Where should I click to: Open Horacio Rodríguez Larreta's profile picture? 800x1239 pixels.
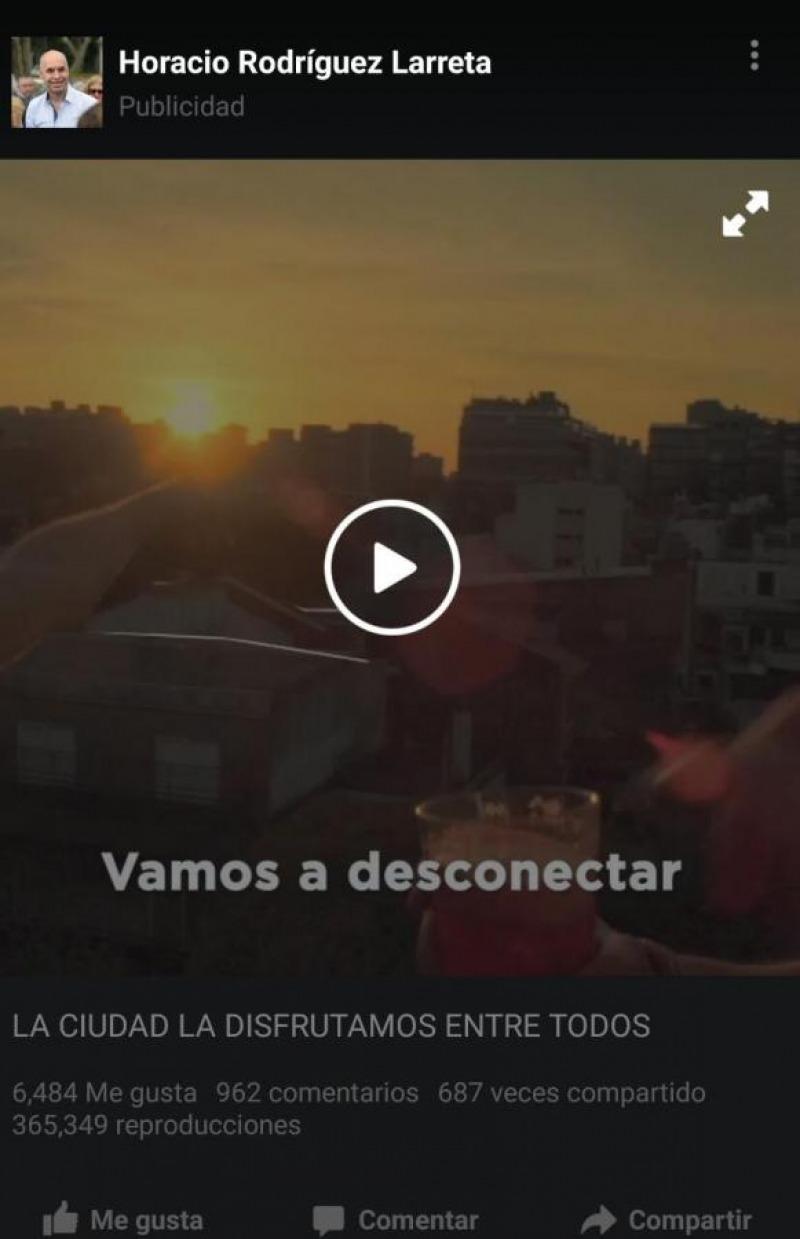(x=56, y=82)
